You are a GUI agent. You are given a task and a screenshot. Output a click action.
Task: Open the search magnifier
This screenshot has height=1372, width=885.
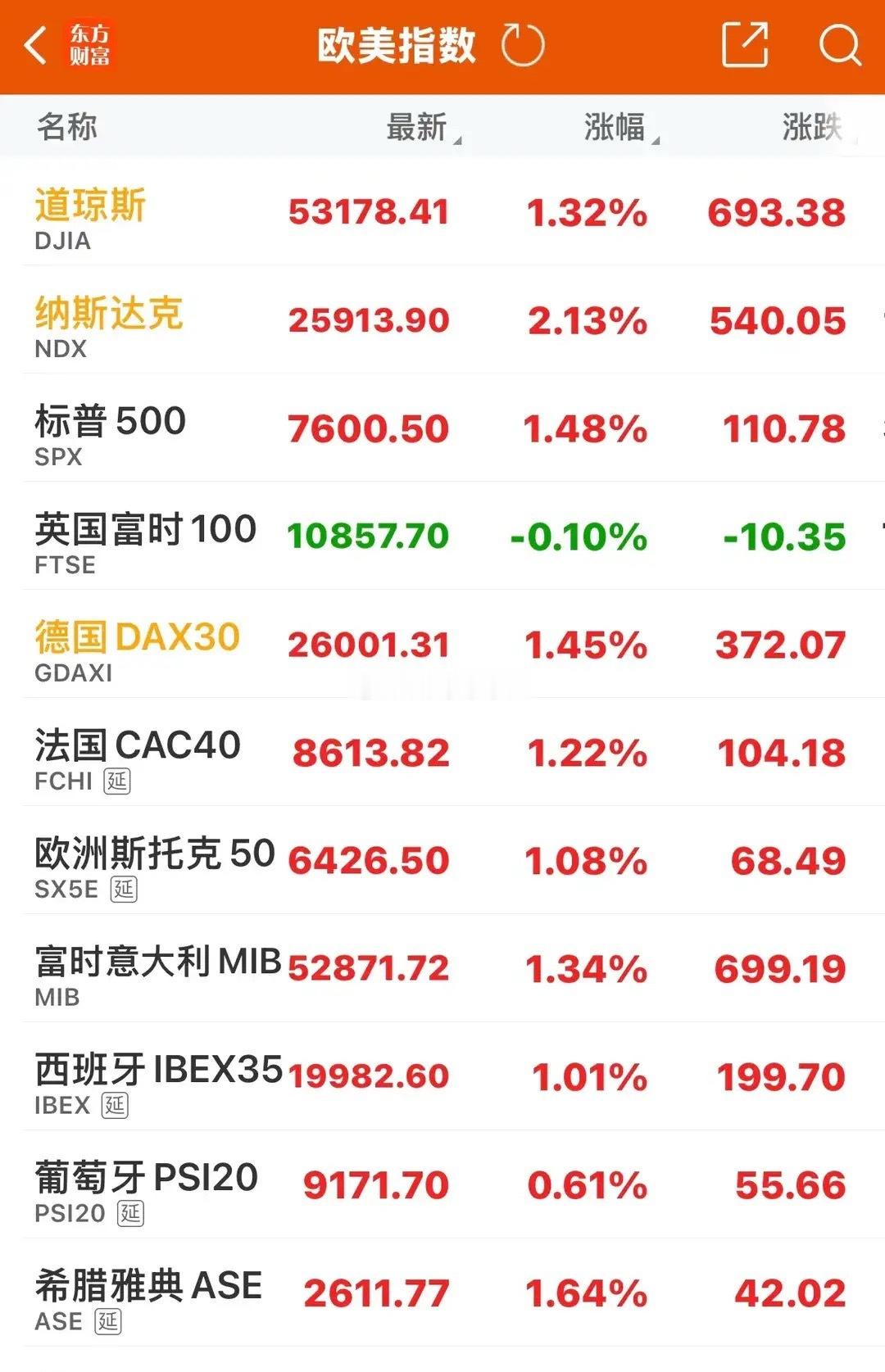point(839,45)
